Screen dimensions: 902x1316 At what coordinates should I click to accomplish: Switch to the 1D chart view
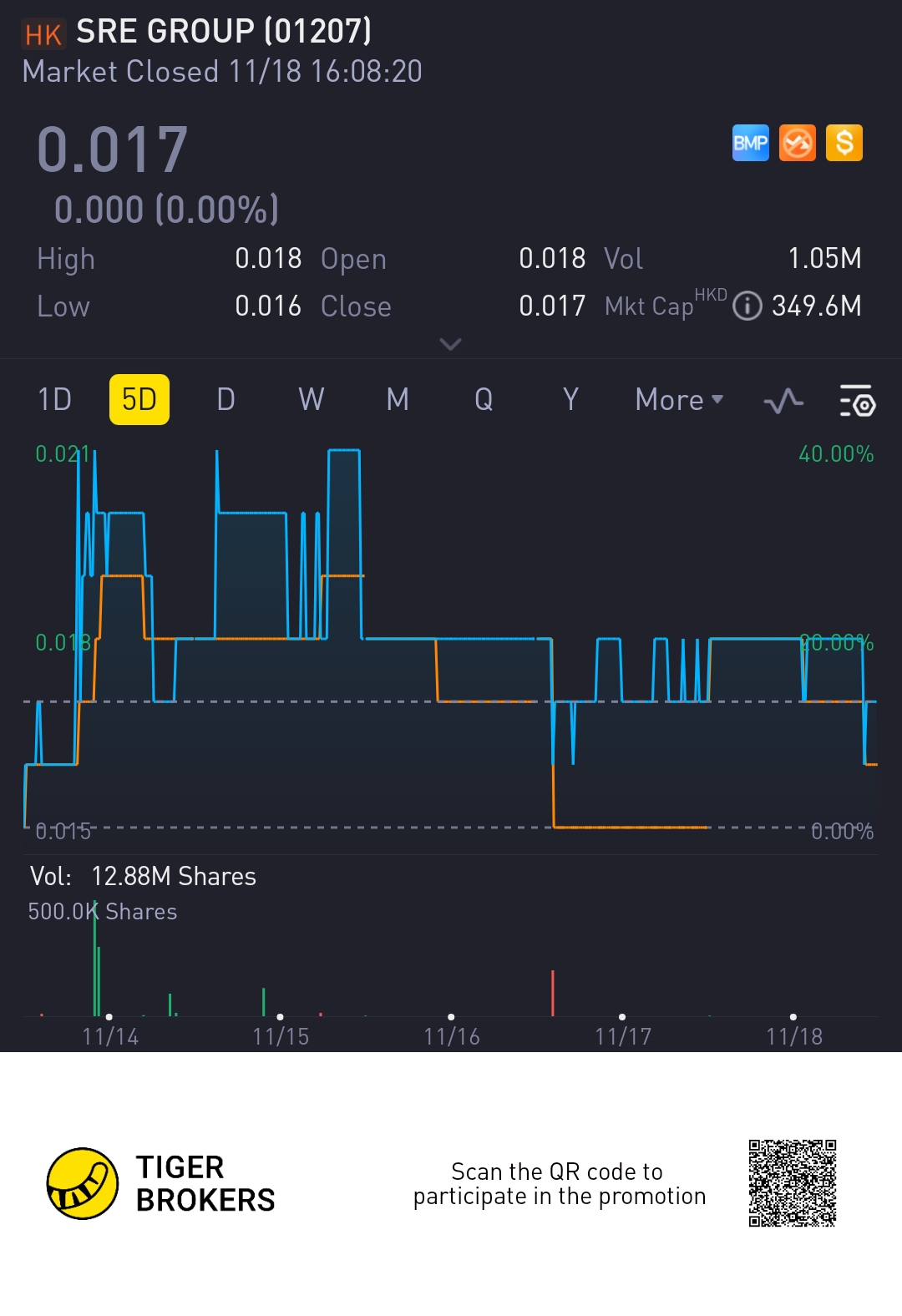point(55,400)
